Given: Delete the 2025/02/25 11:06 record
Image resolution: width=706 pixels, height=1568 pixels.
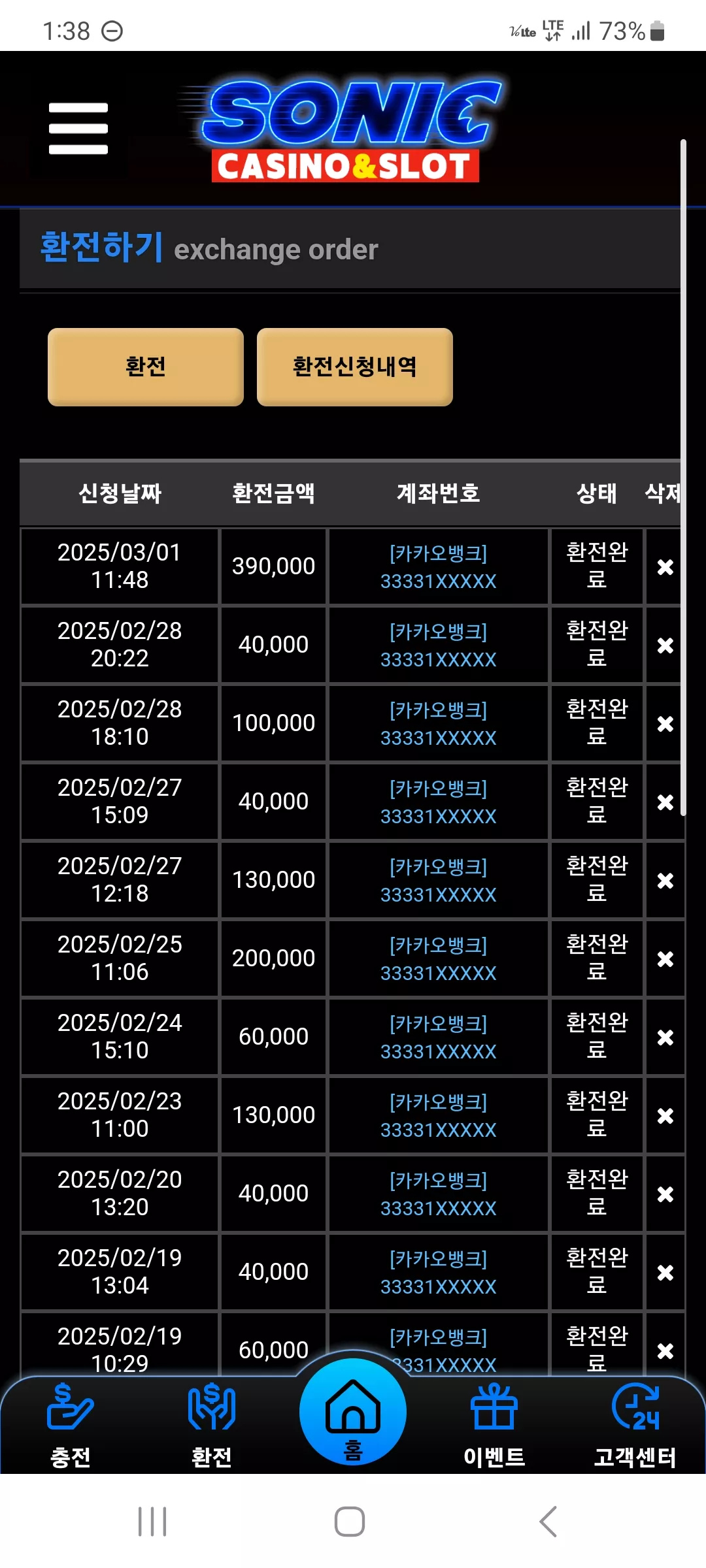Looking at the screenshot, I should pyautogui.click(x=665, y=958).
